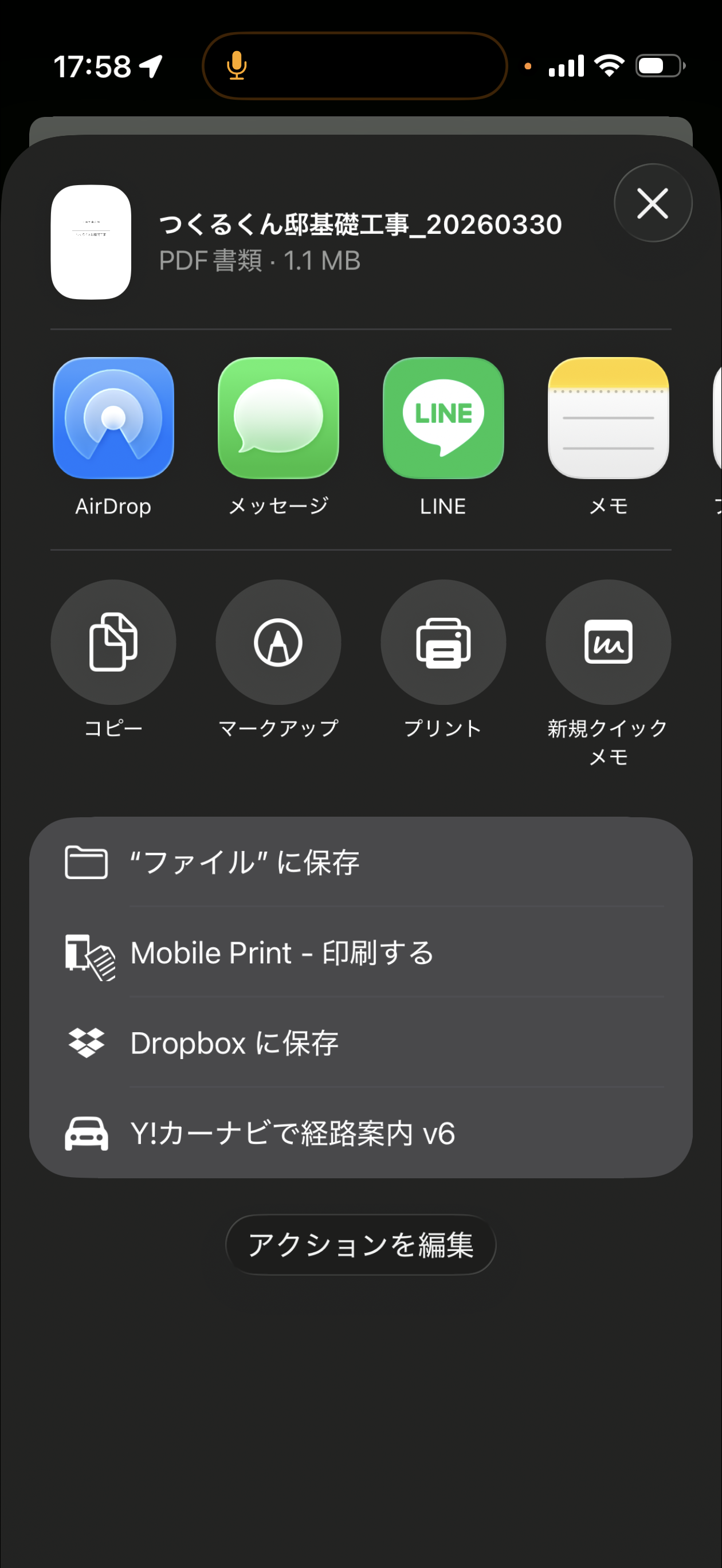Tap the PDF document thumbnail preview
The image size is (722, 1568).
point(91,242)
